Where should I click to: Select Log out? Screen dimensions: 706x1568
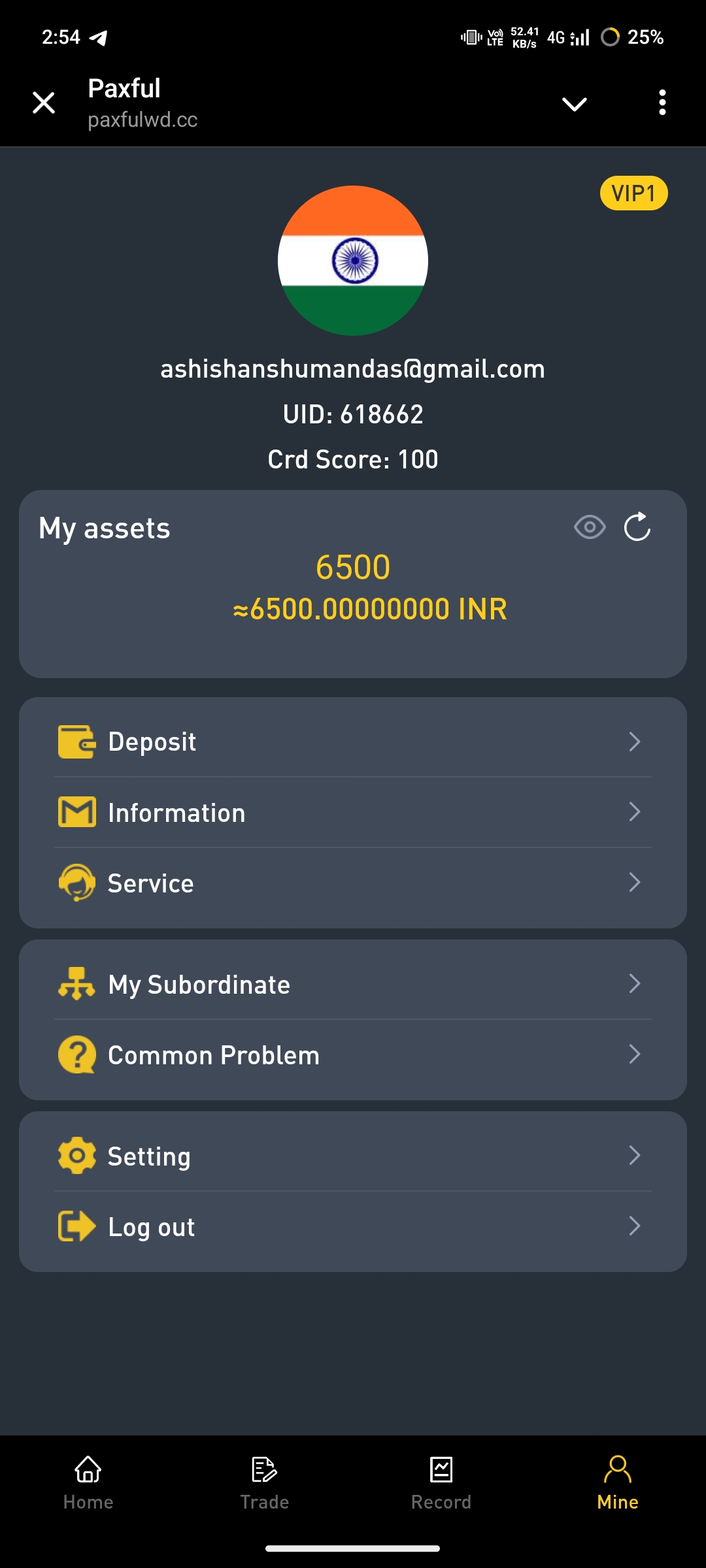point(353,1227)
